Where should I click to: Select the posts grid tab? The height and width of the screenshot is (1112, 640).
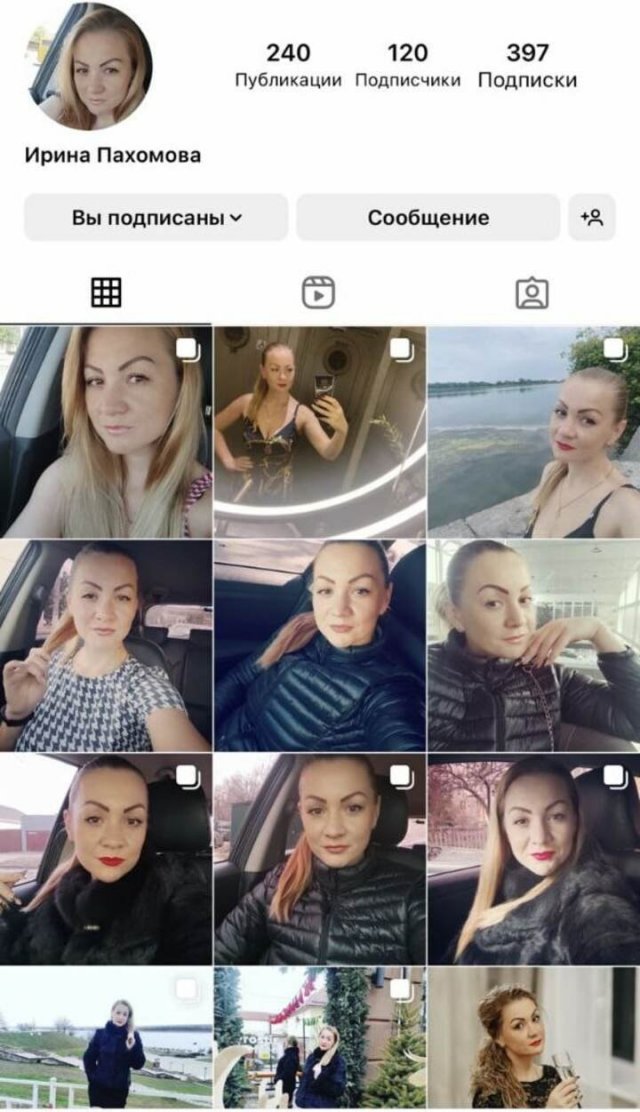tap(106, 293)
